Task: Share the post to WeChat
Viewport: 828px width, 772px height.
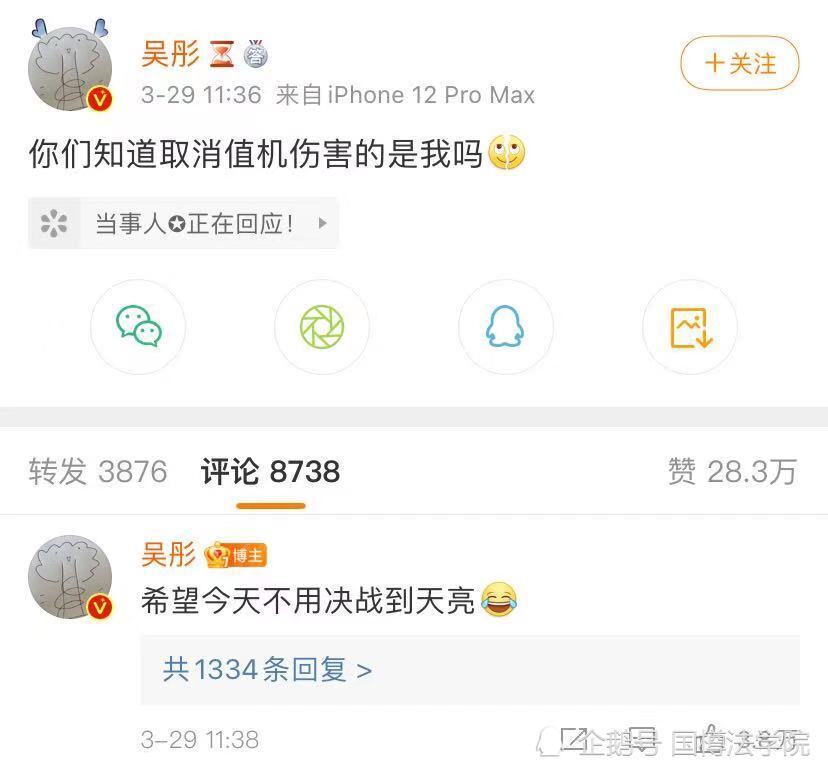Action: pyautogui.click(x=138, y=327)
